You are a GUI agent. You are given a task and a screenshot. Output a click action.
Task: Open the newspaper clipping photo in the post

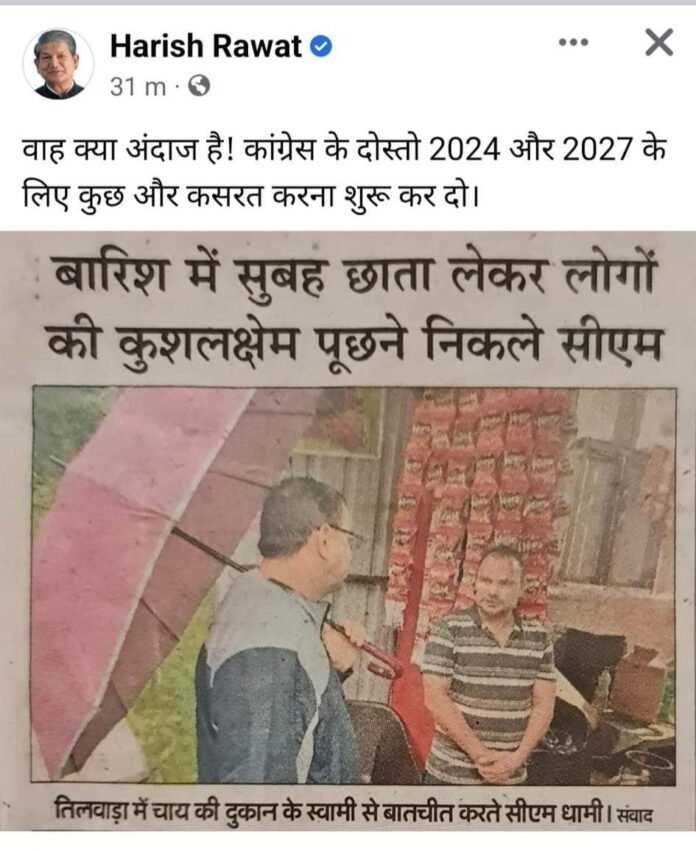(x=348, y=530)
